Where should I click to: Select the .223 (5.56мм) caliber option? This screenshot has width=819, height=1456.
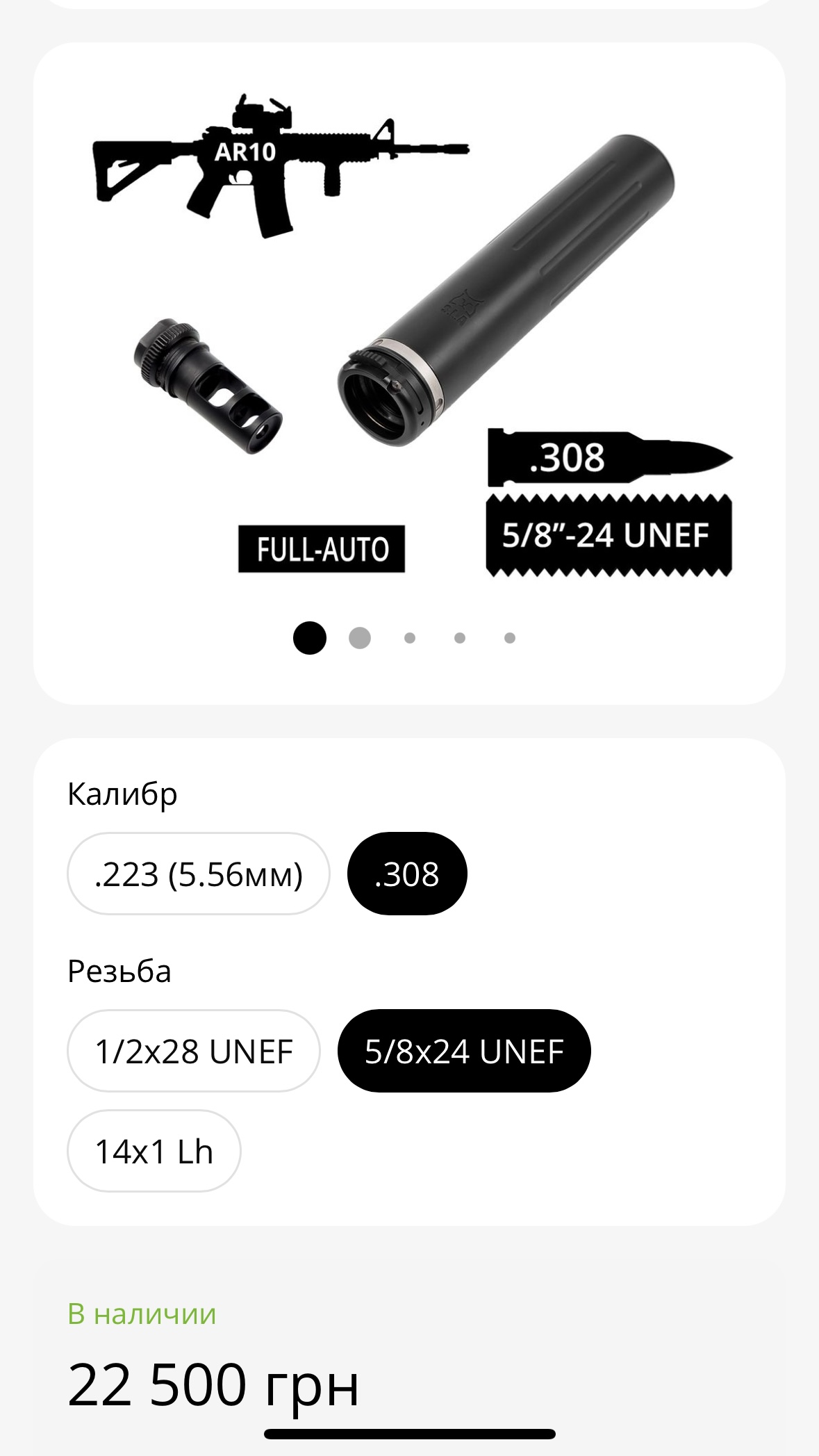[198, 874]
